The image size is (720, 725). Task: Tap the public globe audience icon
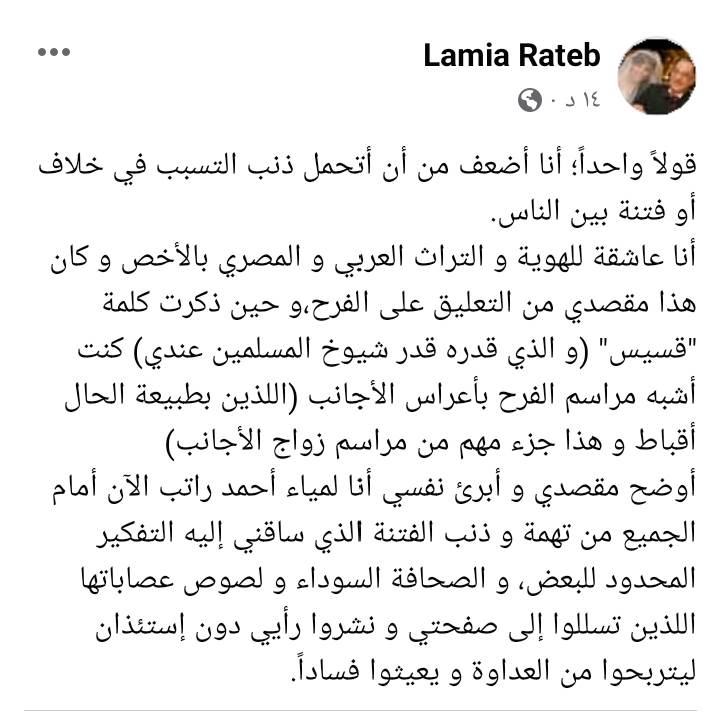click(x=529, y=99)
